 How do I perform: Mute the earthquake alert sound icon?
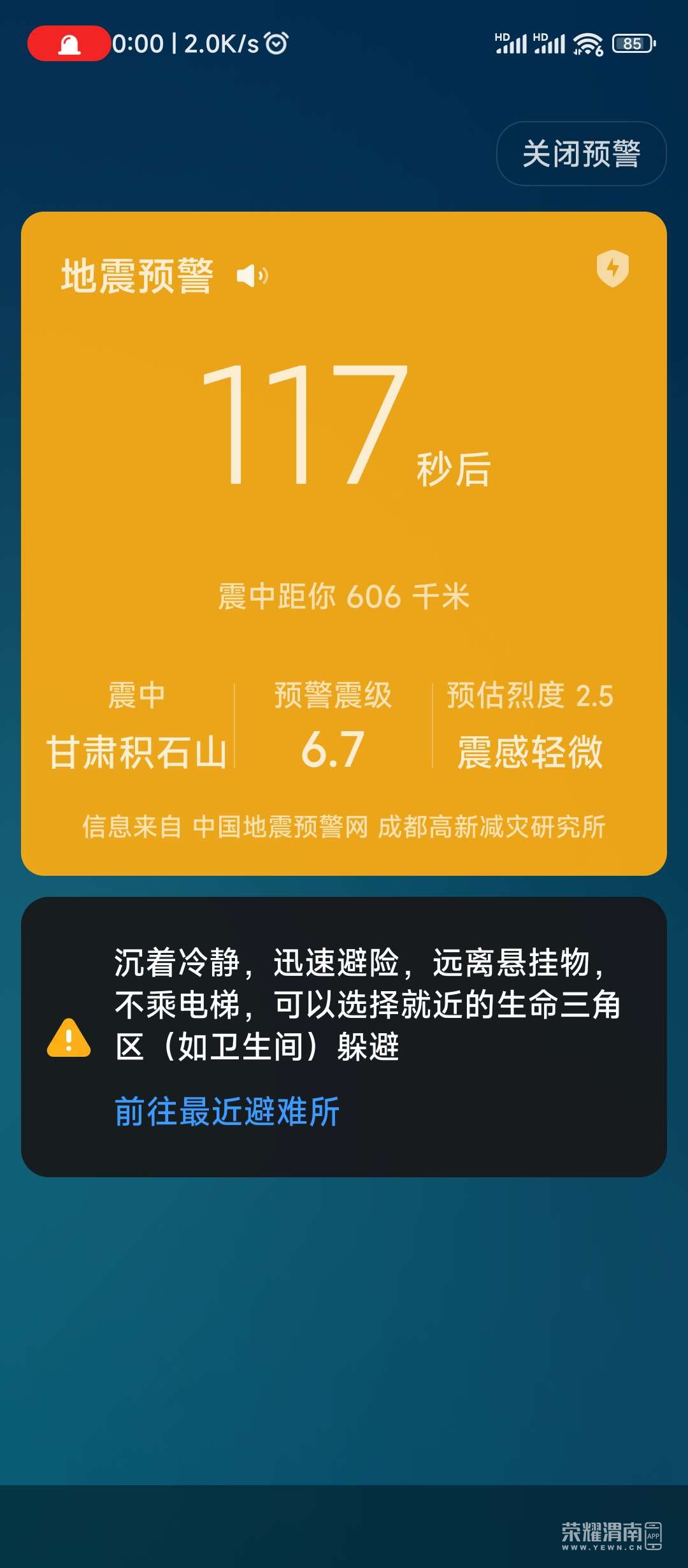(x=252, y=276)
